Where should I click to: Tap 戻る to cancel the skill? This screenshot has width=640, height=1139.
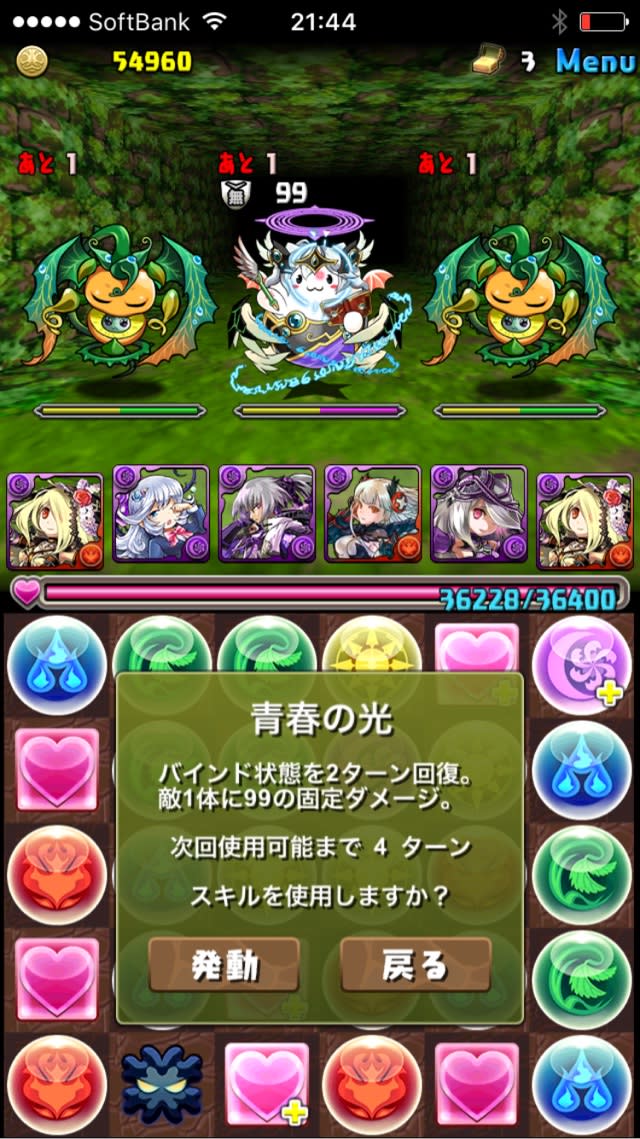click(x=416, y=965)
